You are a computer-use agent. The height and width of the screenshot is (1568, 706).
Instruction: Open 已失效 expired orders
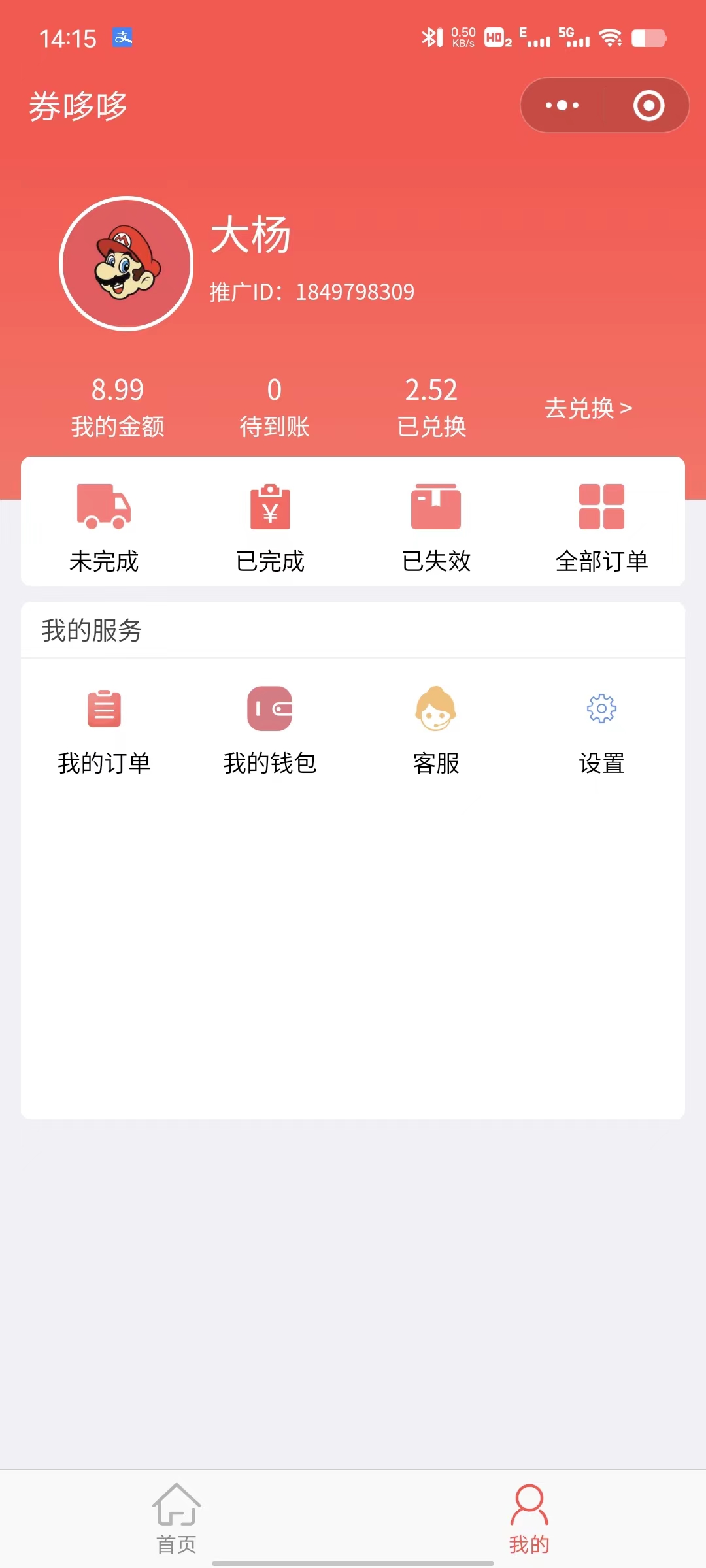(x=436, y=527)
